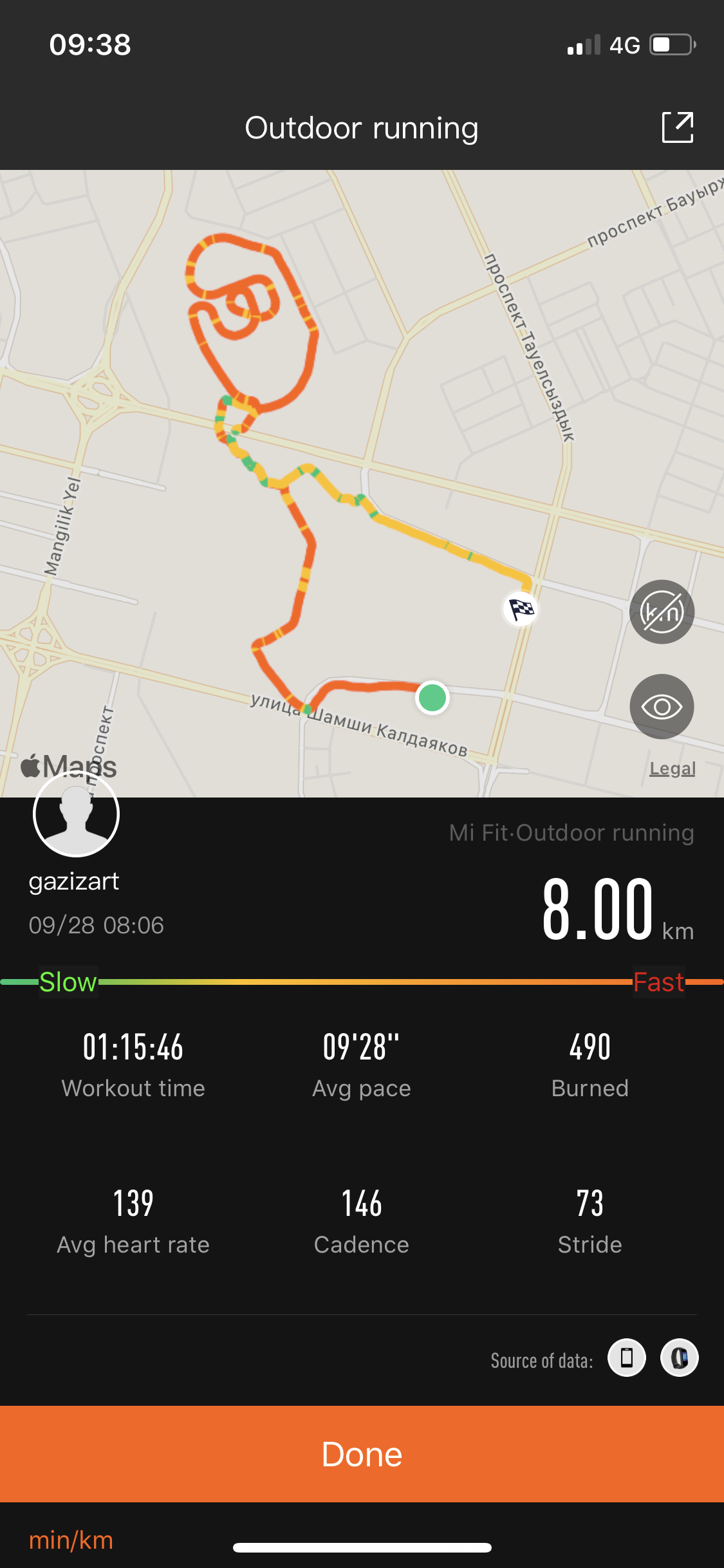Screen dimensions: 724x1568
Task: Share this outdoor running workout
Action: coord(678,127)
